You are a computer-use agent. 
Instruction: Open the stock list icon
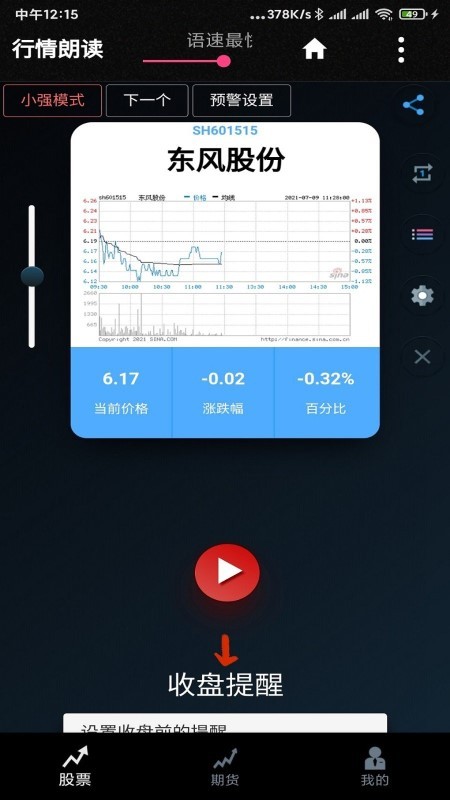click(422, 234)
